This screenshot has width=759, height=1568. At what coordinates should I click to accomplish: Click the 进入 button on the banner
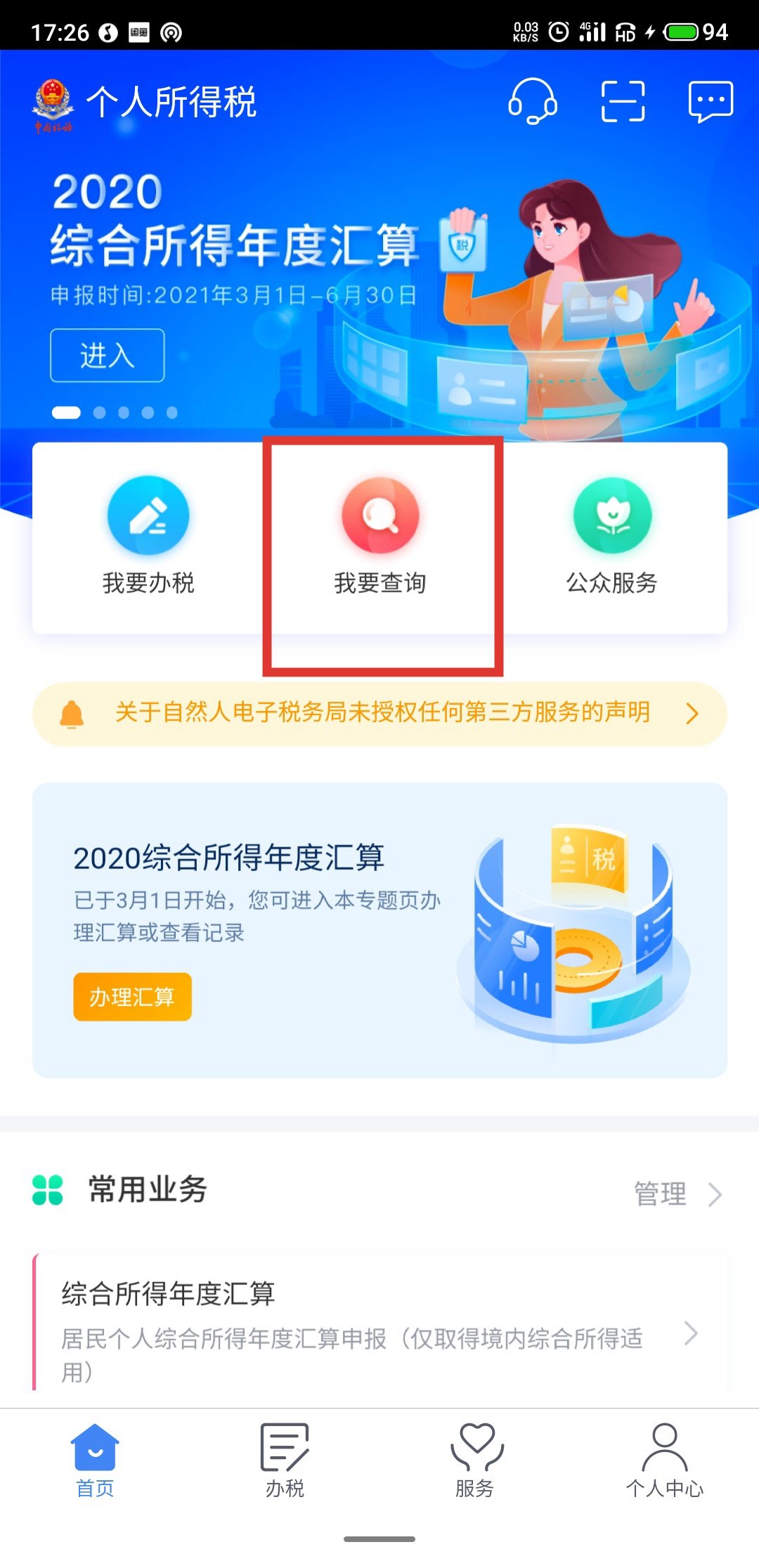click(x=107, y=356)
